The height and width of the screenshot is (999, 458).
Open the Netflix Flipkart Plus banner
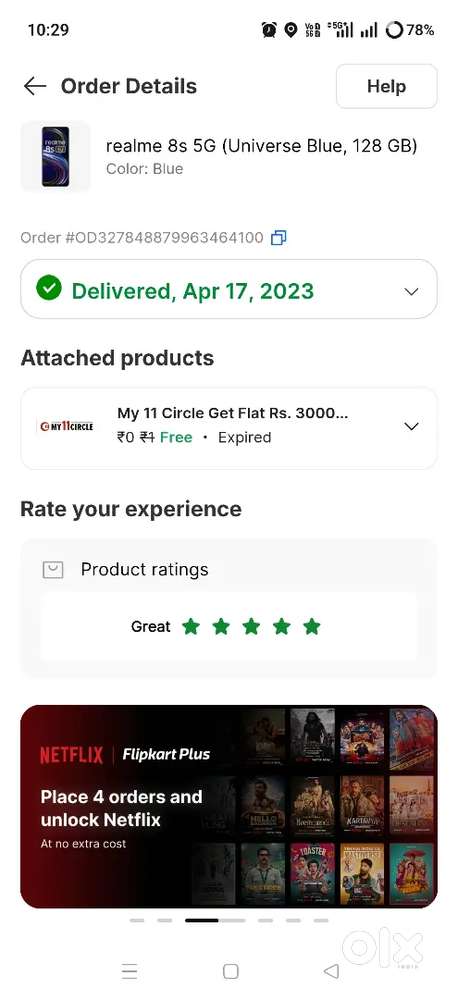(229, 806)
